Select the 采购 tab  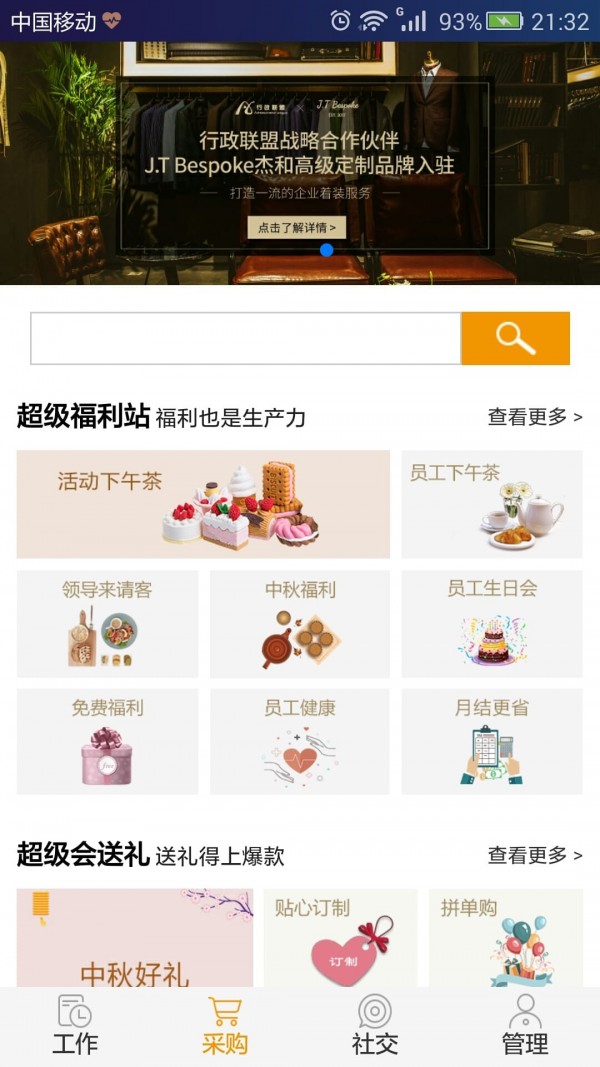225,1026
